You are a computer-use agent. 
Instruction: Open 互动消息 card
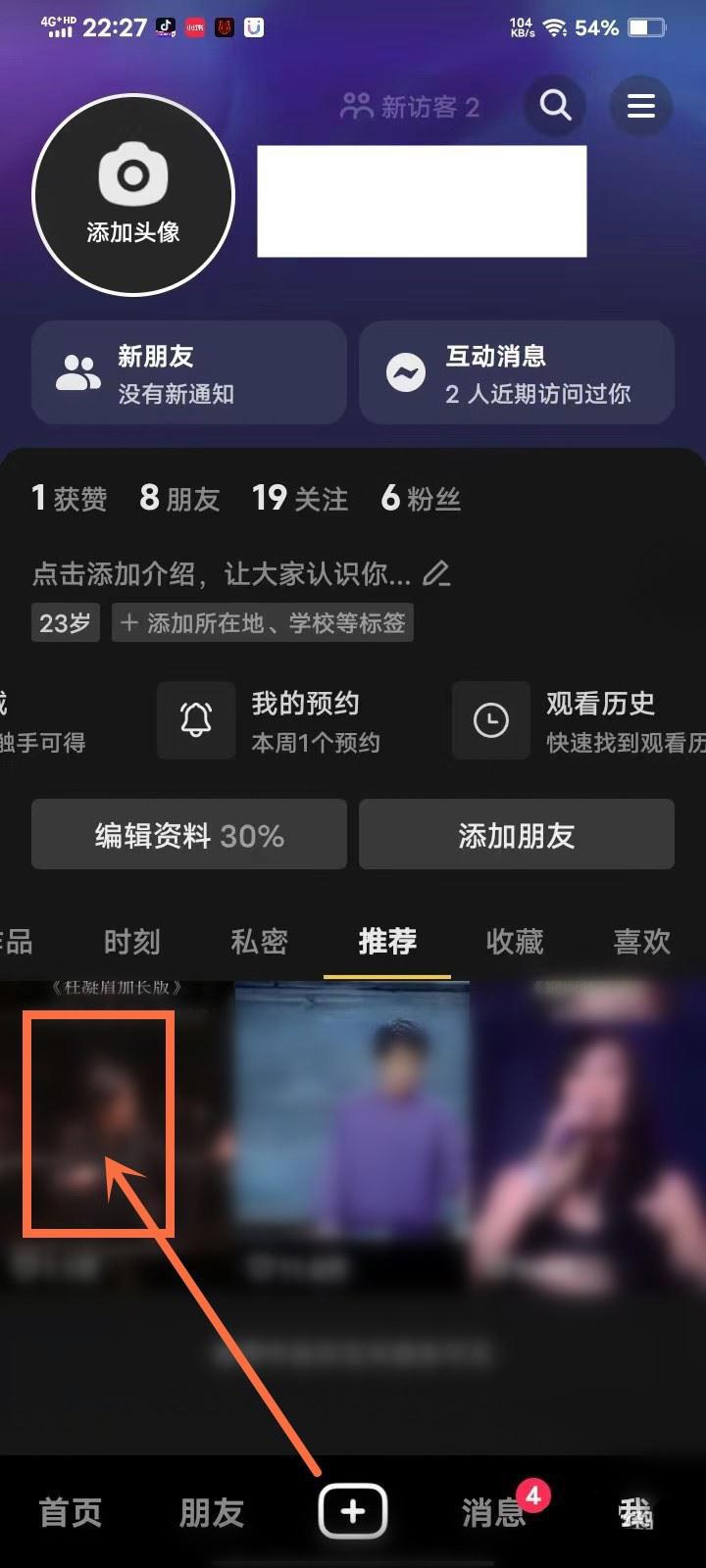(517, 373)
